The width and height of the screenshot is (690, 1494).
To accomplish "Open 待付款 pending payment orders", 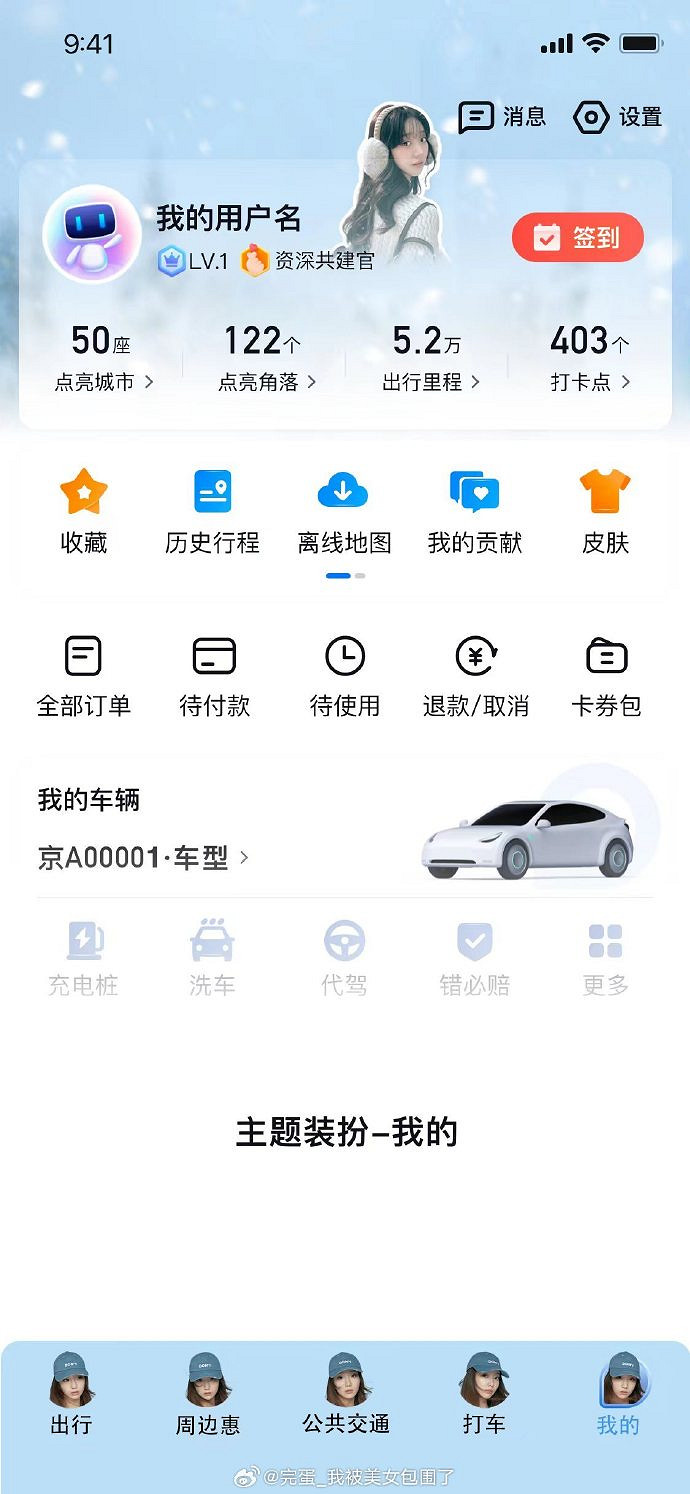I will (x=214, y=677).
